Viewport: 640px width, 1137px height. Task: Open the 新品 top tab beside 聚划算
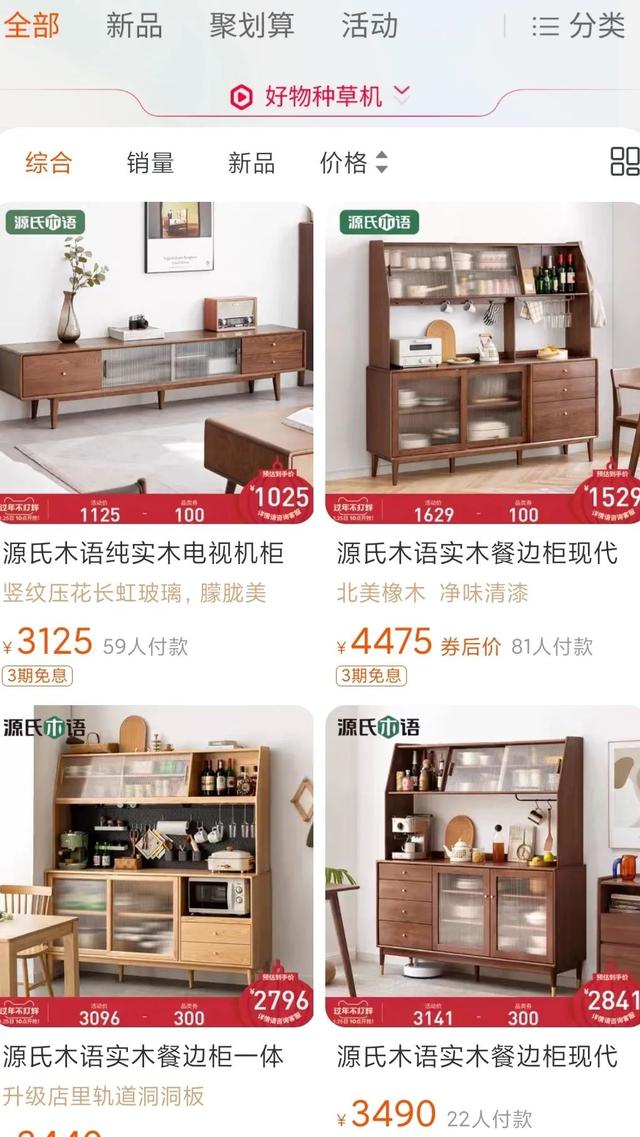[134, 25]
